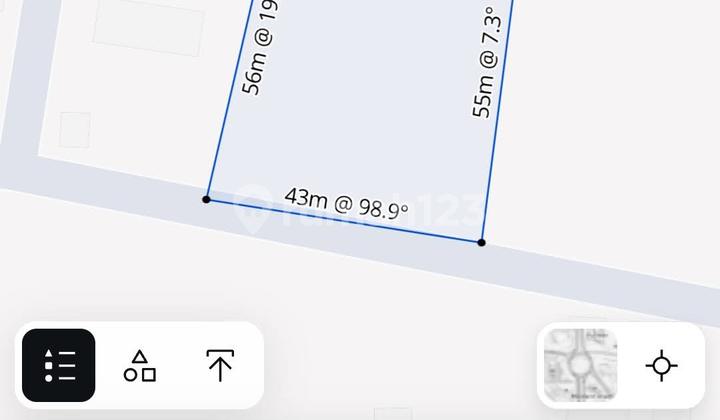Center the map on my location
The width and height of the screenshot is (720, 420).
pos(661,365)
